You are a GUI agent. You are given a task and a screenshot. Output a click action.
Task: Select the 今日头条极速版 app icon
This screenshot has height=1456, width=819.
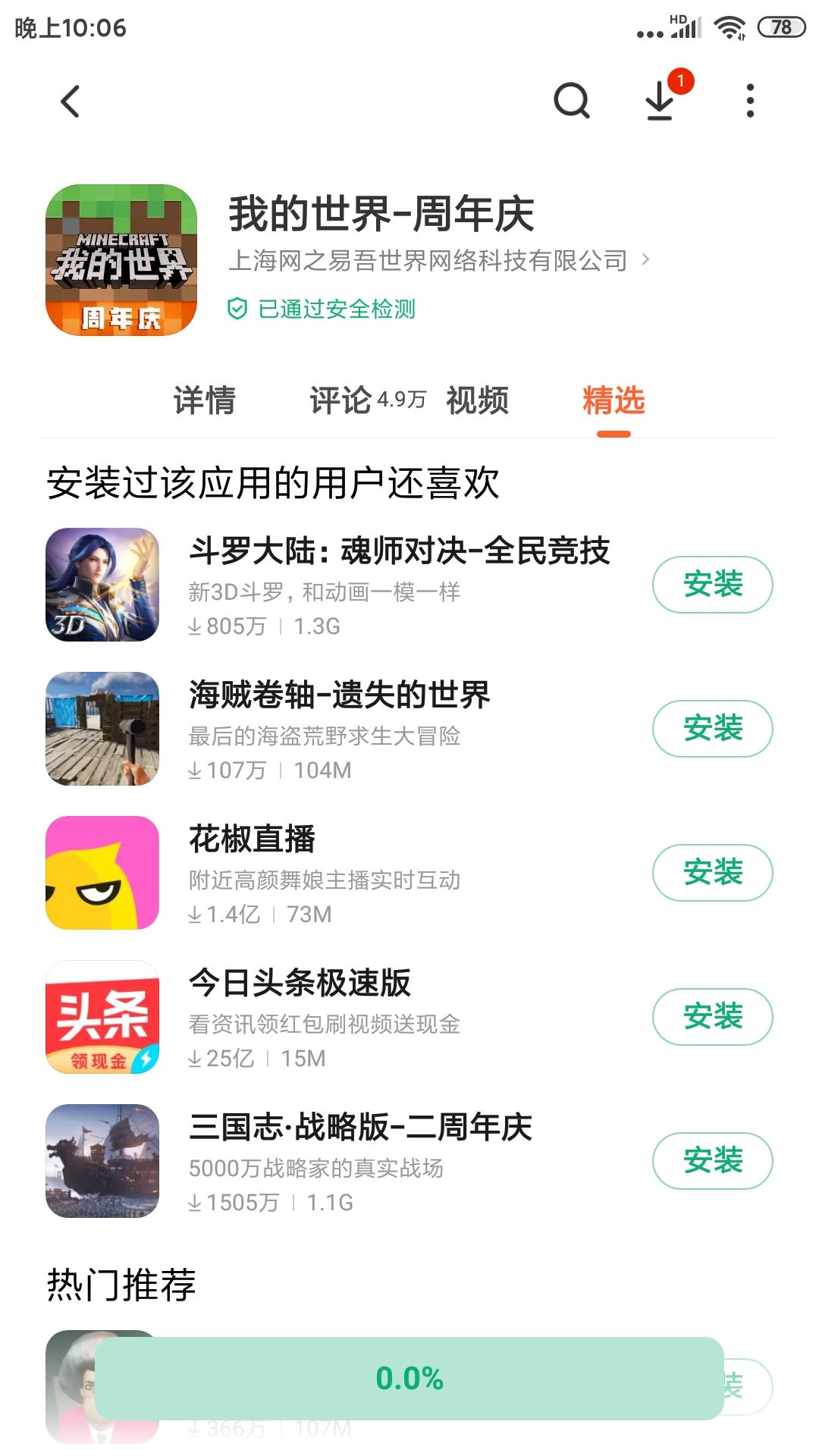click(x=104, y=1016)
